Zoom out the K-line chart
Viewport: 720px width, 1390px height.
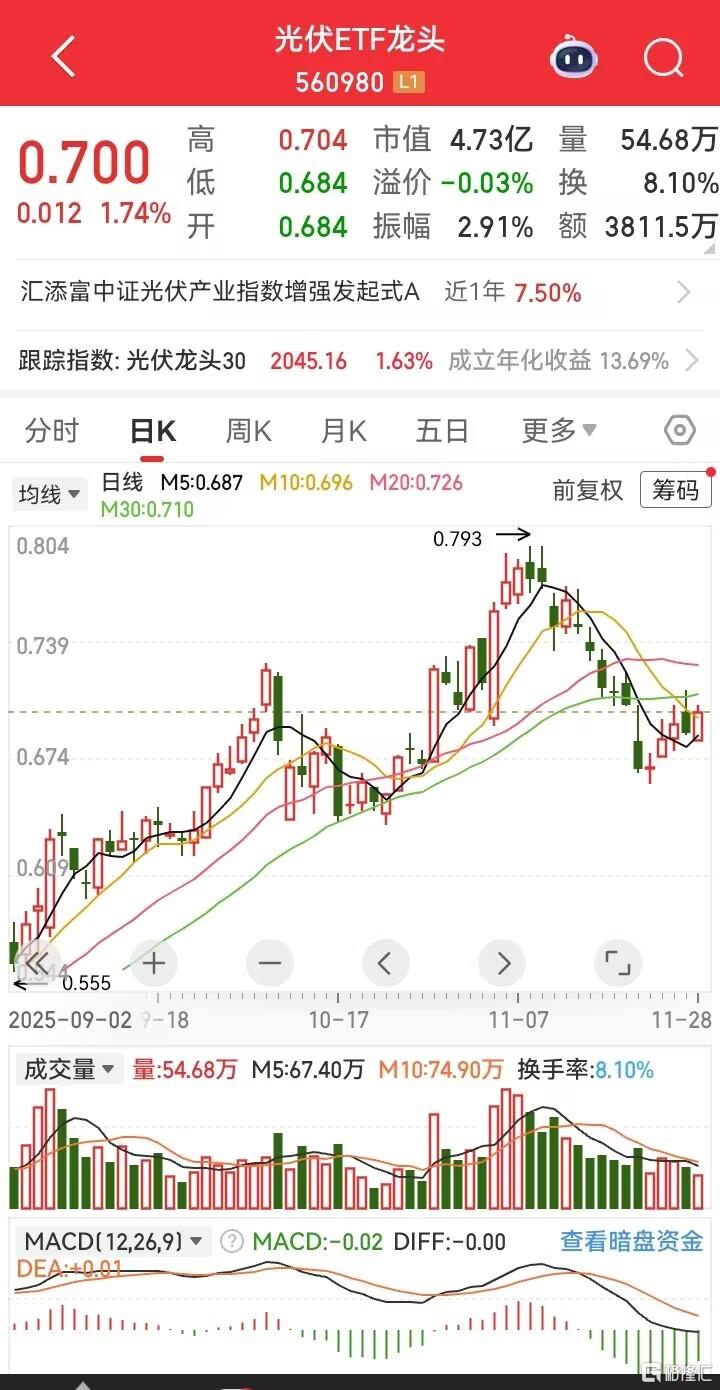pyautogui.click(x=270, y=964)
